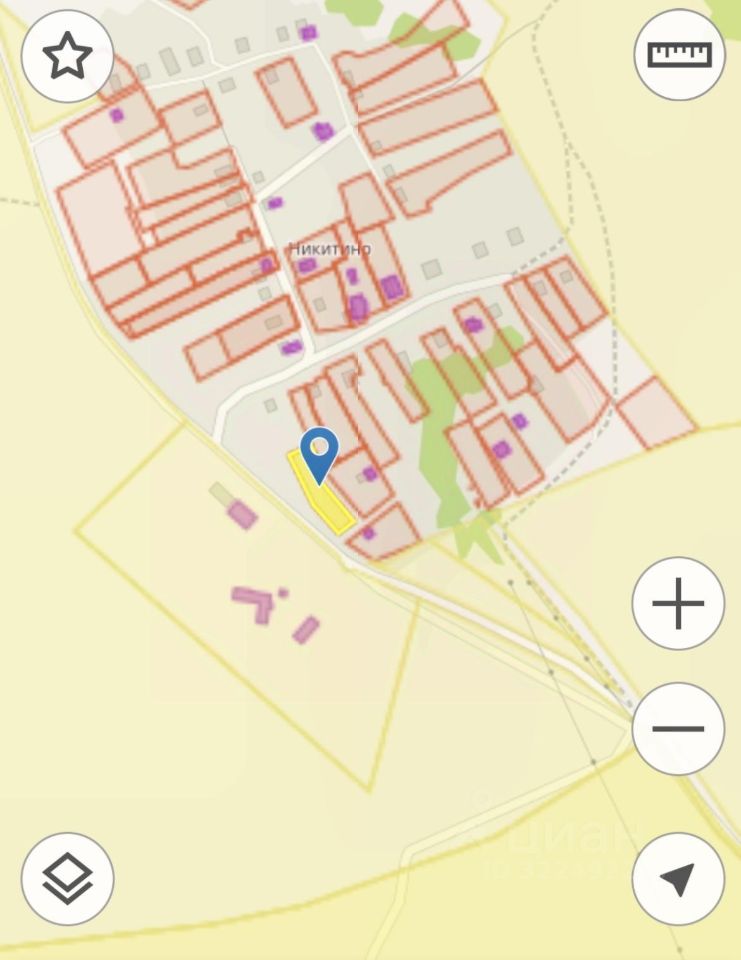Open the ruler distance measuring tool
The height and width of the screenshot is (960, 741).
coord(680,54)
